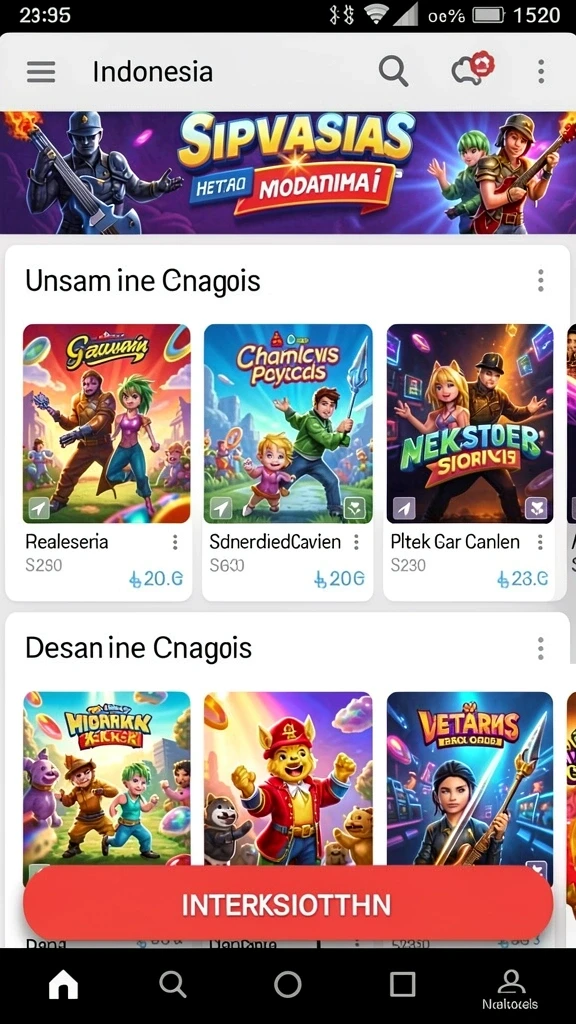
Task: Open options for Desan ine Cnagois section
Action: (x=541, y=648)
